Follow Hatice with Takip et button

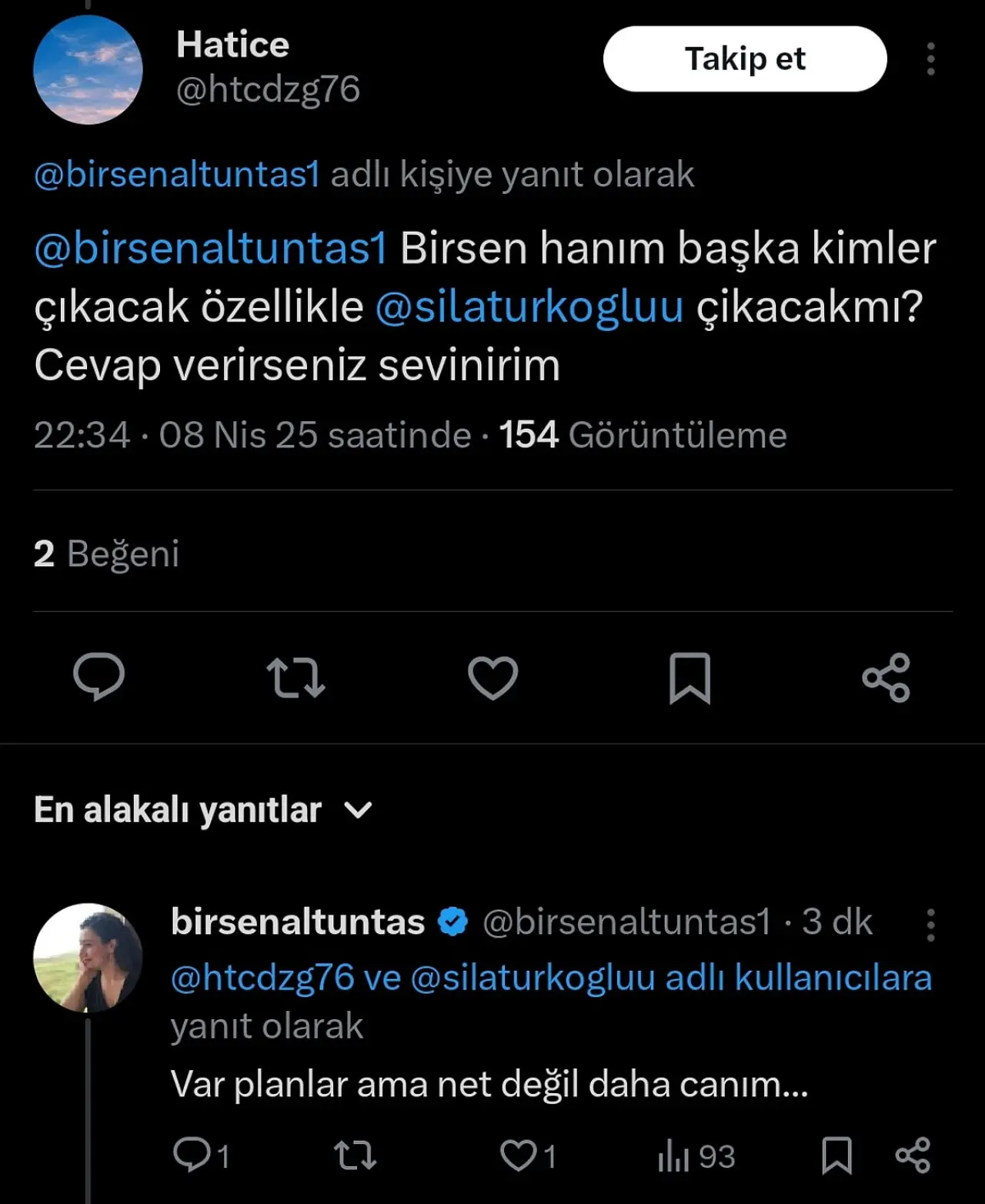[x=744, y=59]
